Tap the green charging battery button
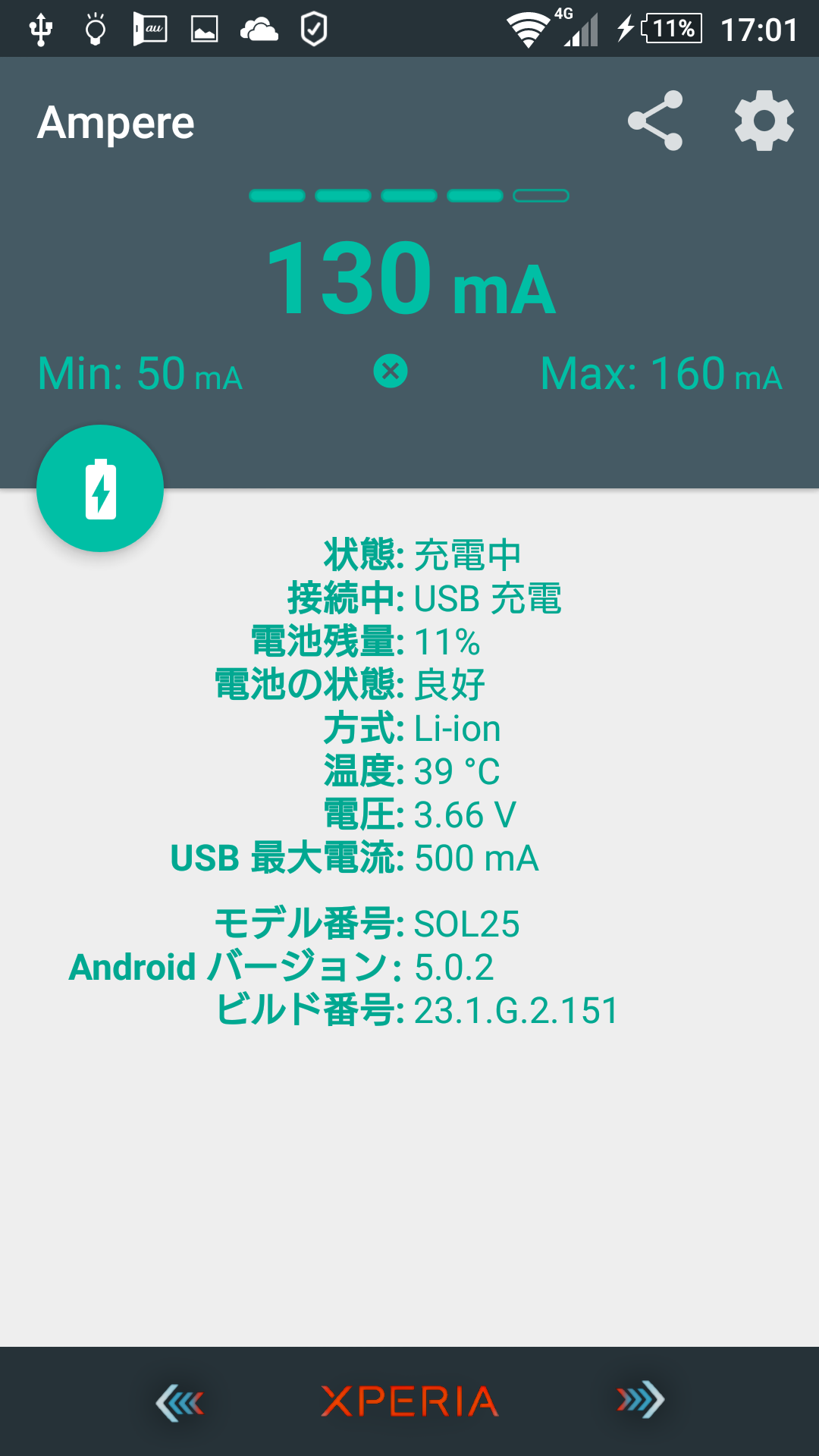Screen dimensions: 819x1456 click(100, 488)
